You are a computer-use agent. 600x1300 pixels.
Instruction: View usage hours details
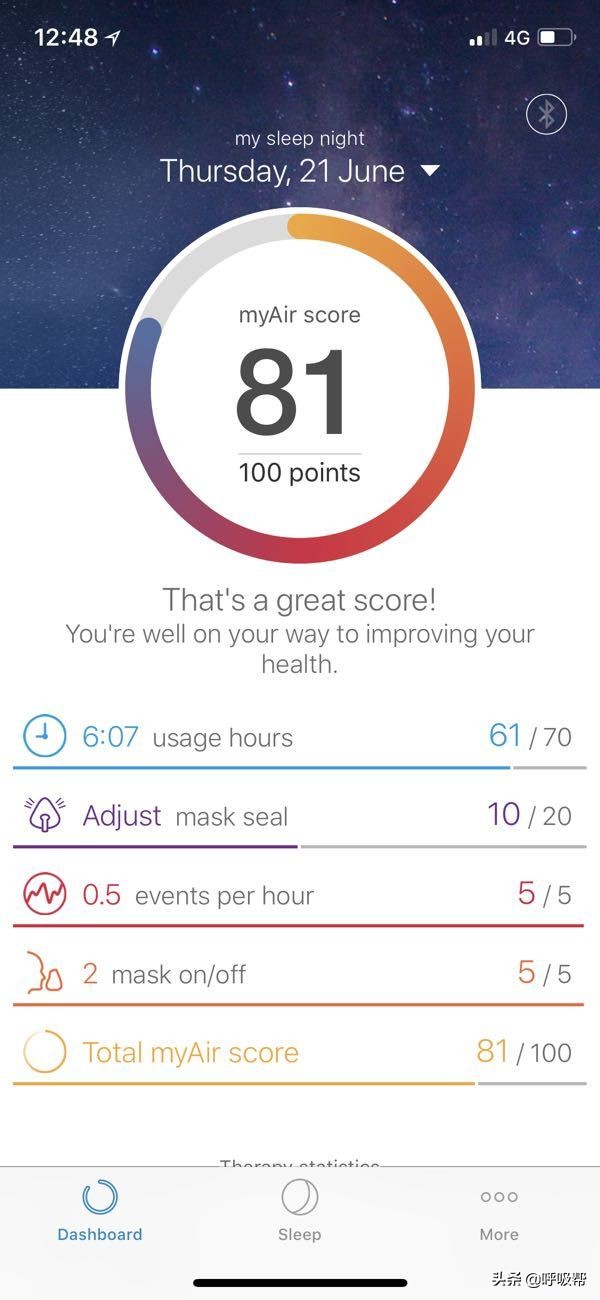299,738
